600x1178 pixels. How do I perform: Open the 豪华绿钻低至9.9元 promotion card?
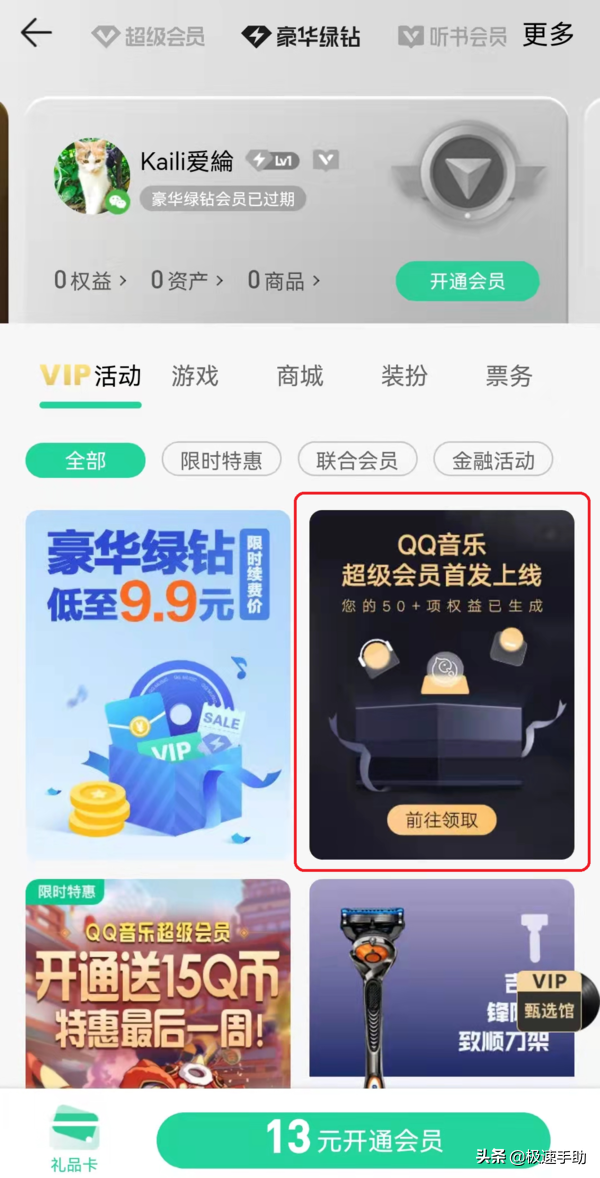coord(157,685)
